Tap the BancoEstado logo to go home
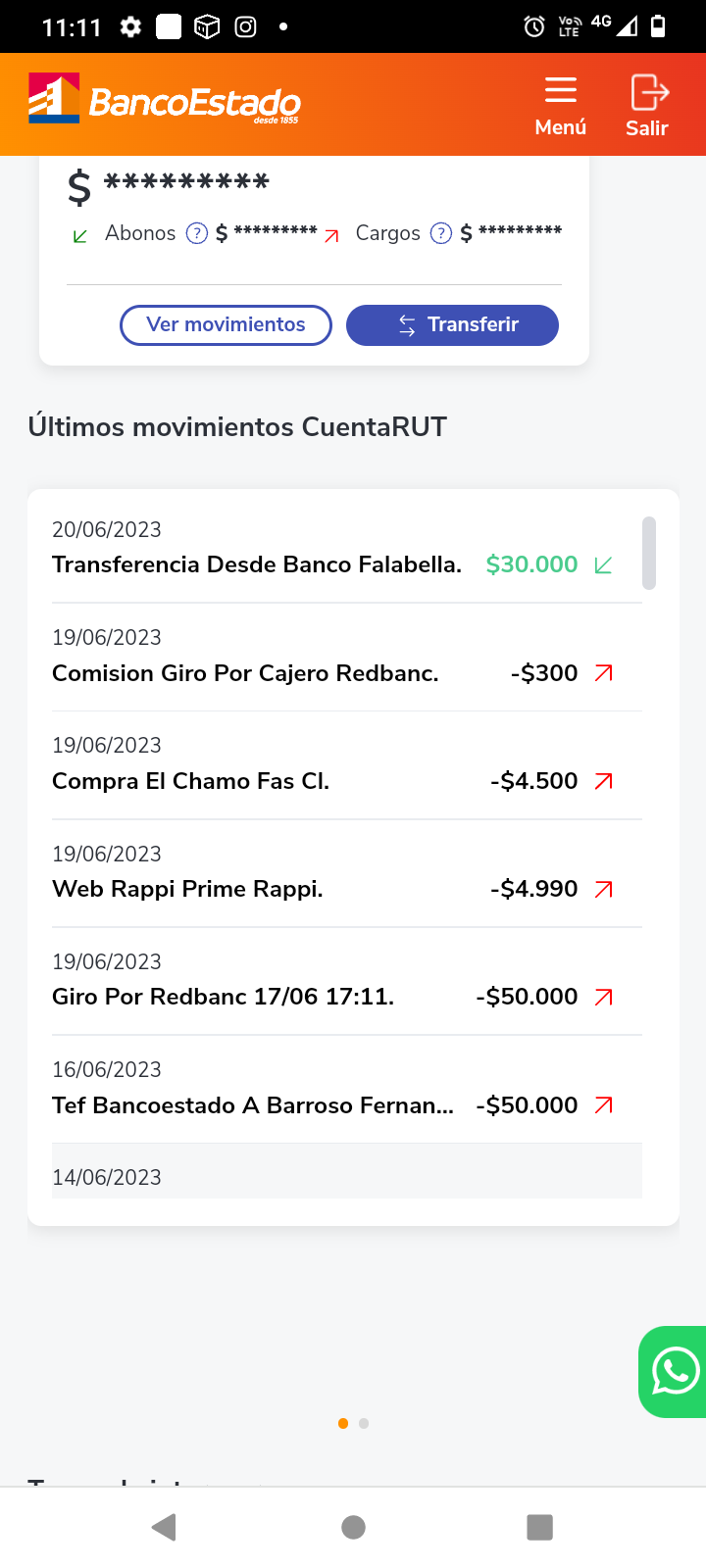 165,99
